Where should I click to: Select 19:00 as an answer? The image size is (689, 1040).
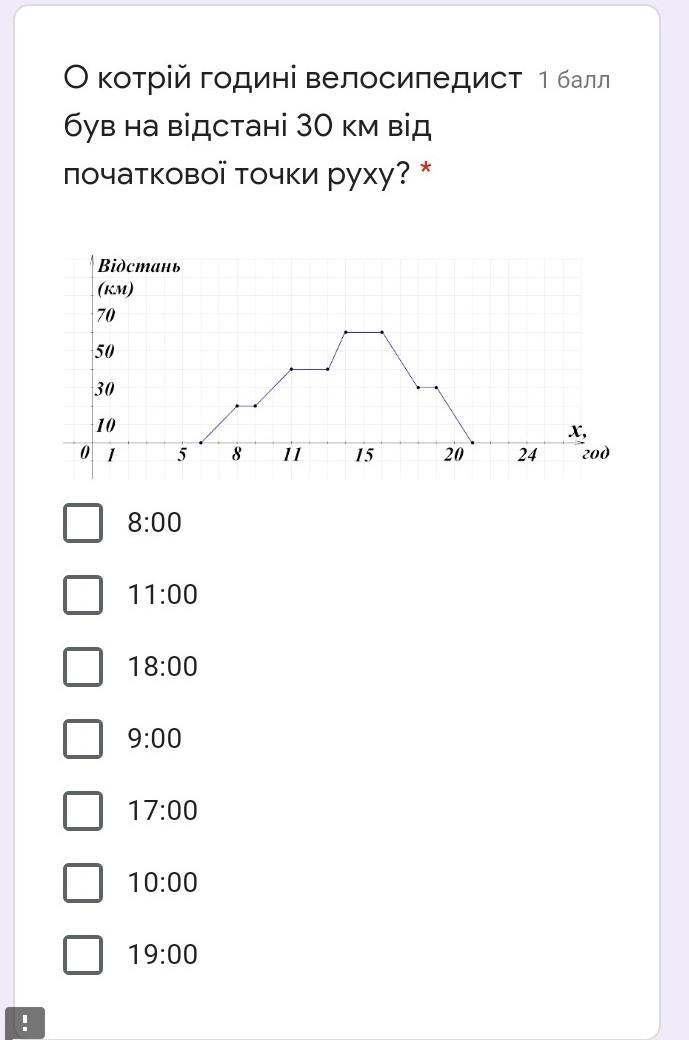[83, 955]
